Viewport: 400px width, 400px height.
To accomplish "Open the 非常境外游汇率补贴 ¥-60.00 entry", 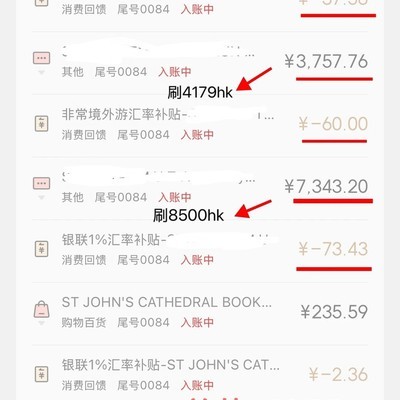I will (x=200, y=126).
